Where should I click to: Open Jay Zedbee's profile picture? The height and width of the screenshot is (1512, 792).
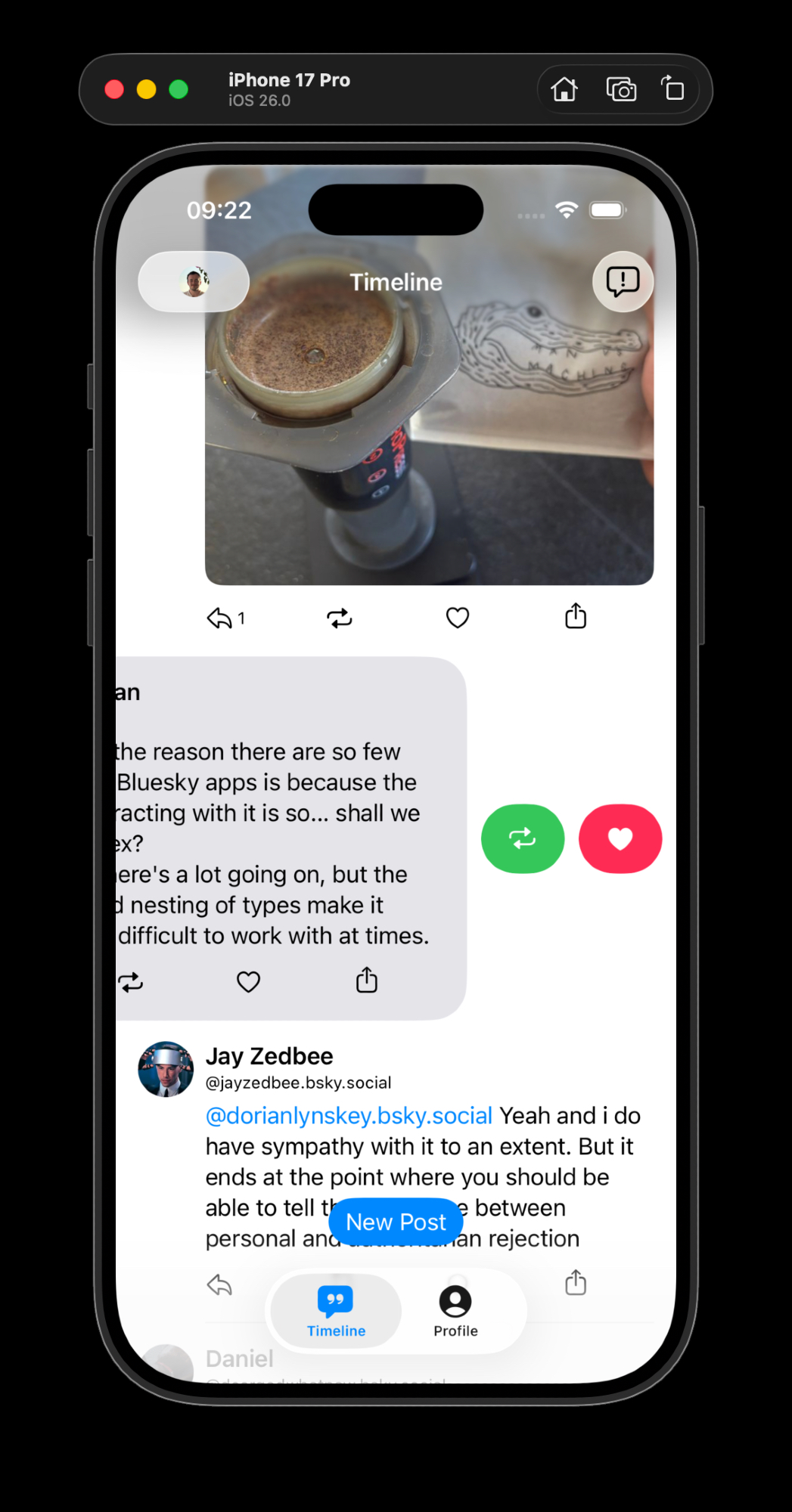166,1069
